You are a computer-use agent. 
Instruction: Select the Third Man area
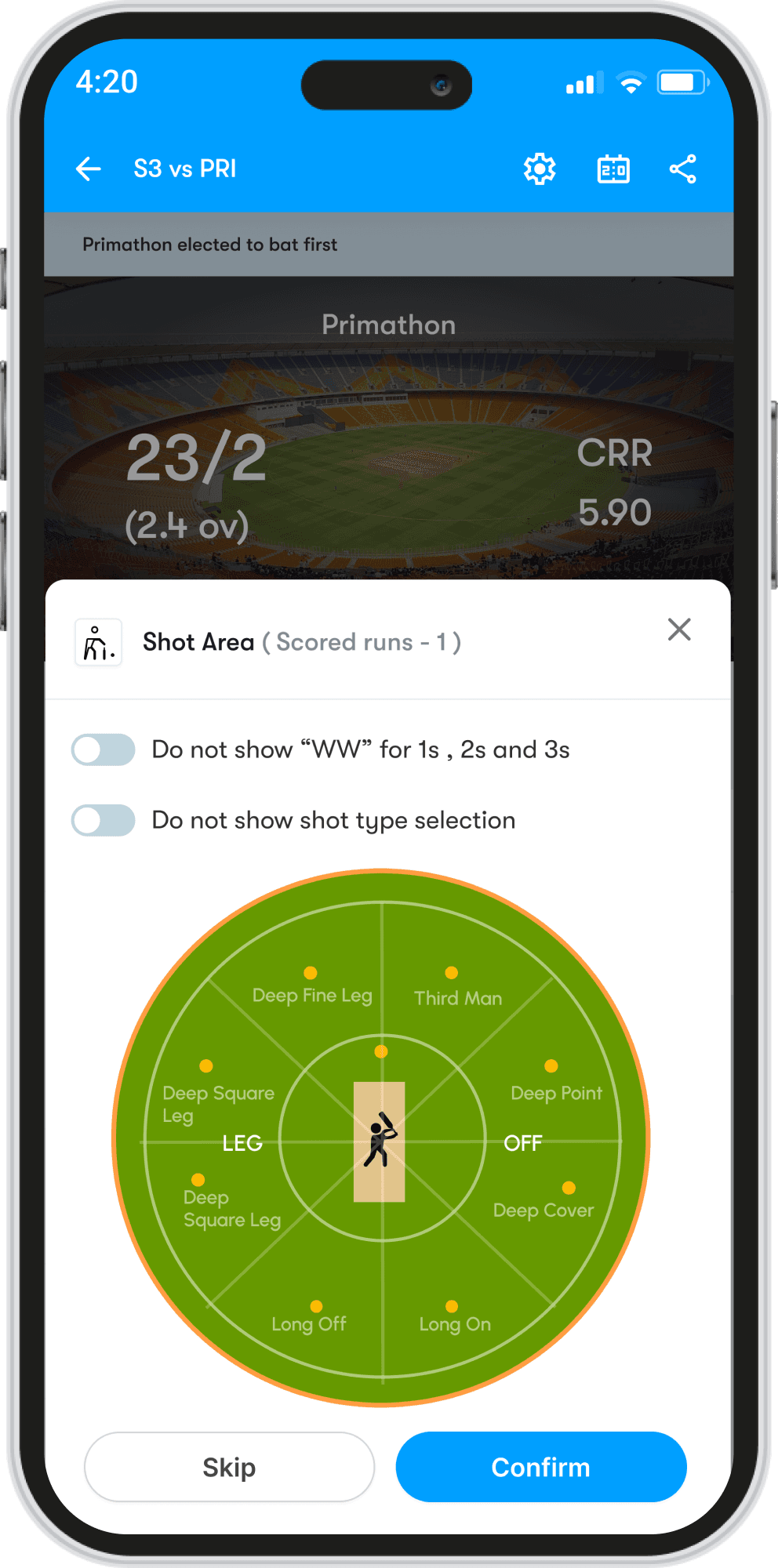point(458,997)
